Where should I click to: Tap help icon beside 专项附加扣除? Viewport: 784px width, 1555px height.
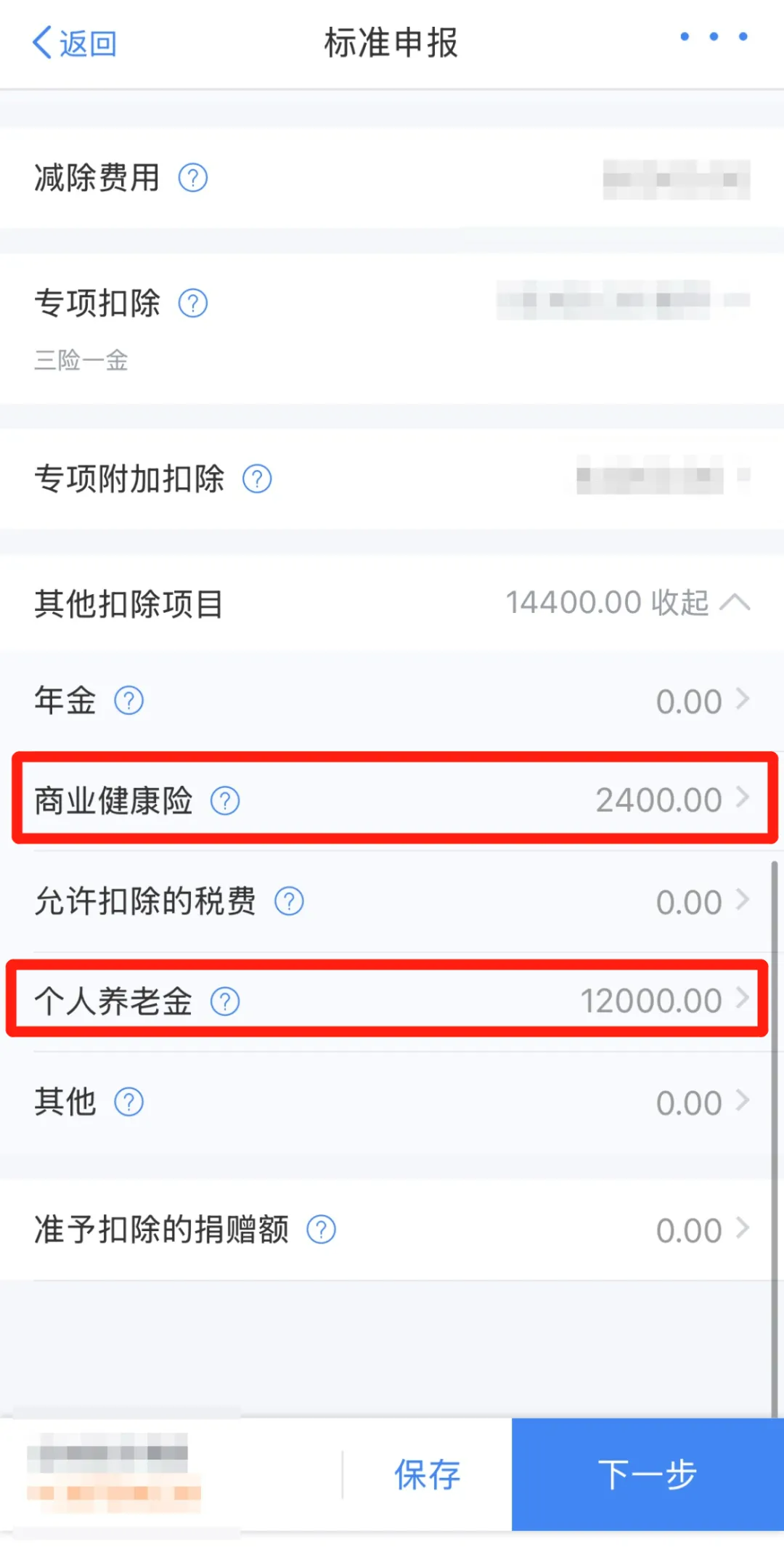point(257,479)
